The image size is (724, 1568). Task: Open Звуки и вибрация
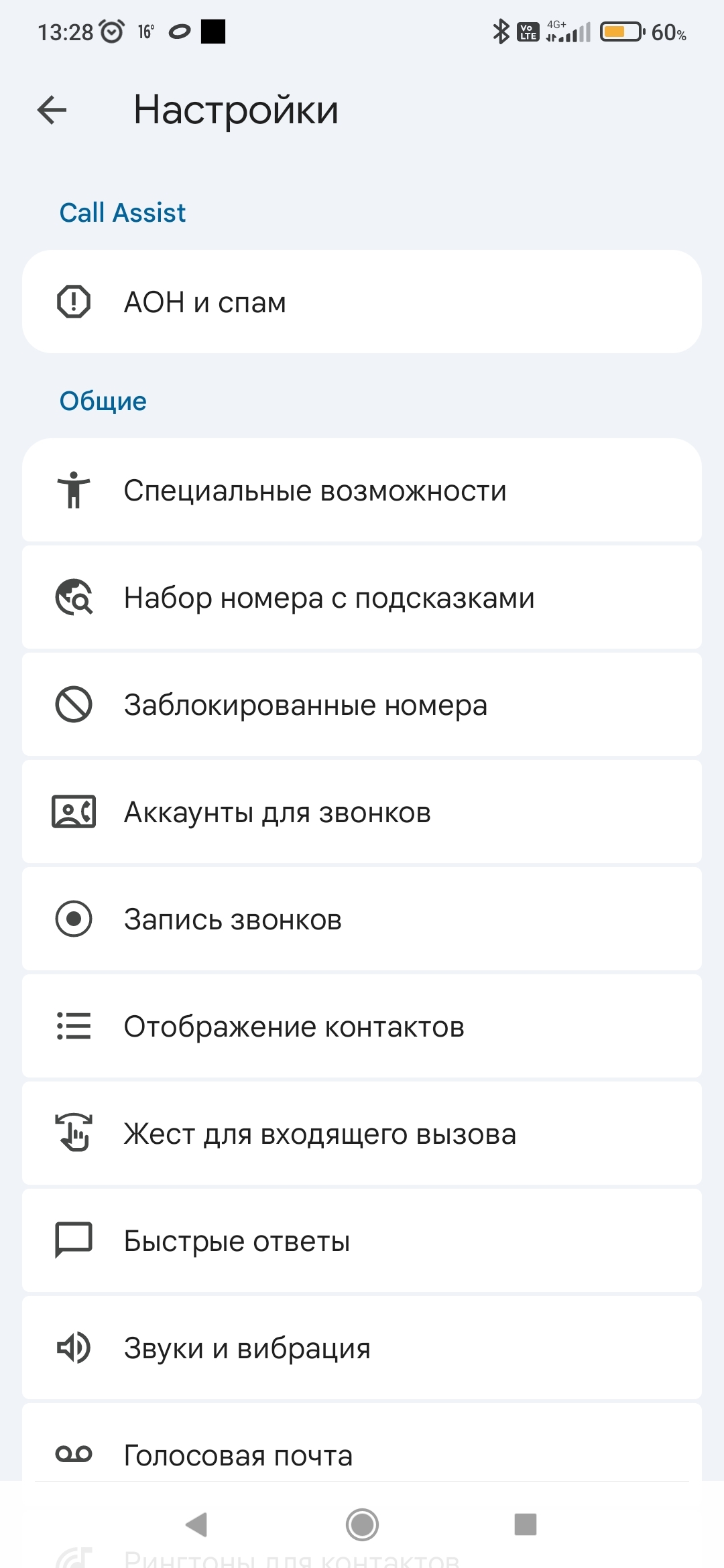click(362, 1348)
